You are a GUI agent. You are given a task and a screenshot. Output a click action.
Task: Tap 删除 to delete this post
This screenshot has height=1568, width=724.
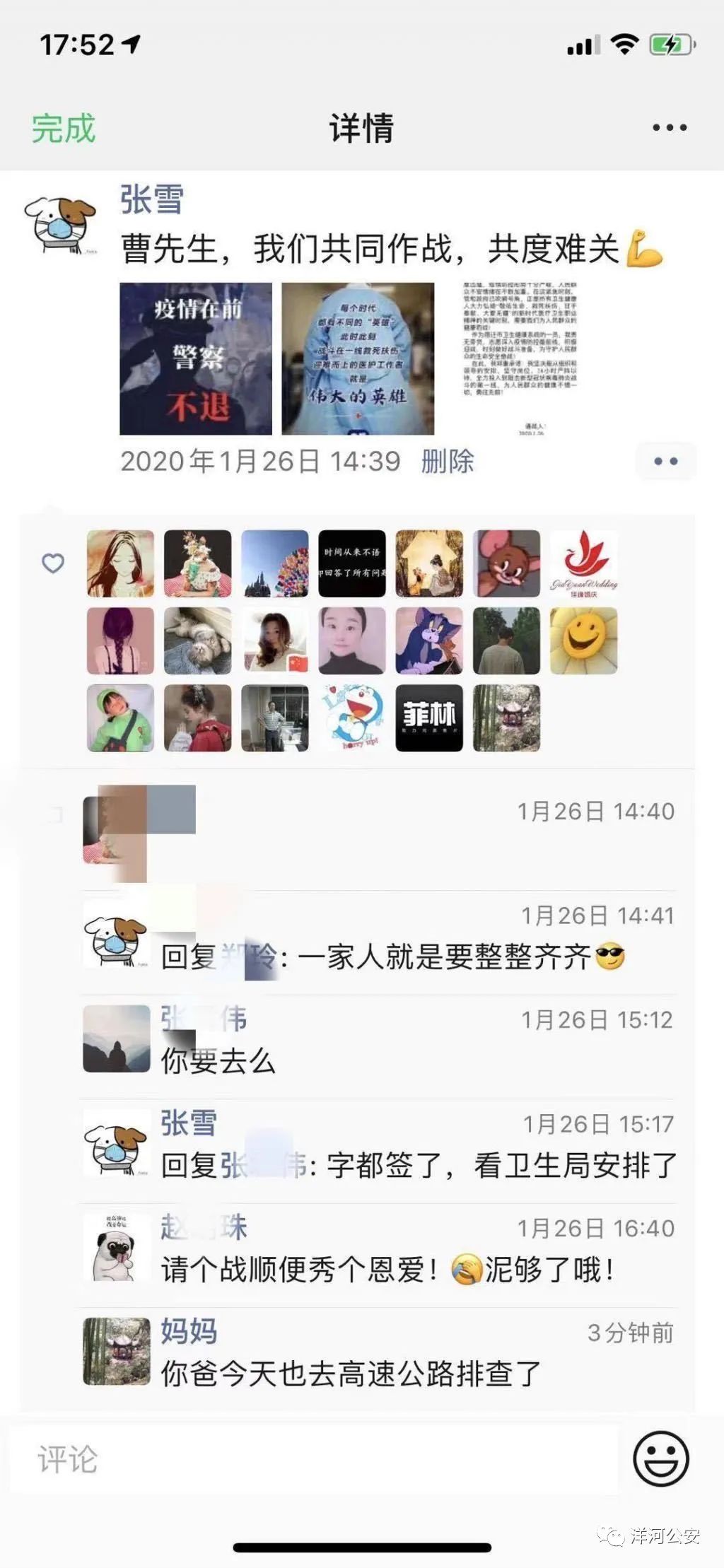448,462
